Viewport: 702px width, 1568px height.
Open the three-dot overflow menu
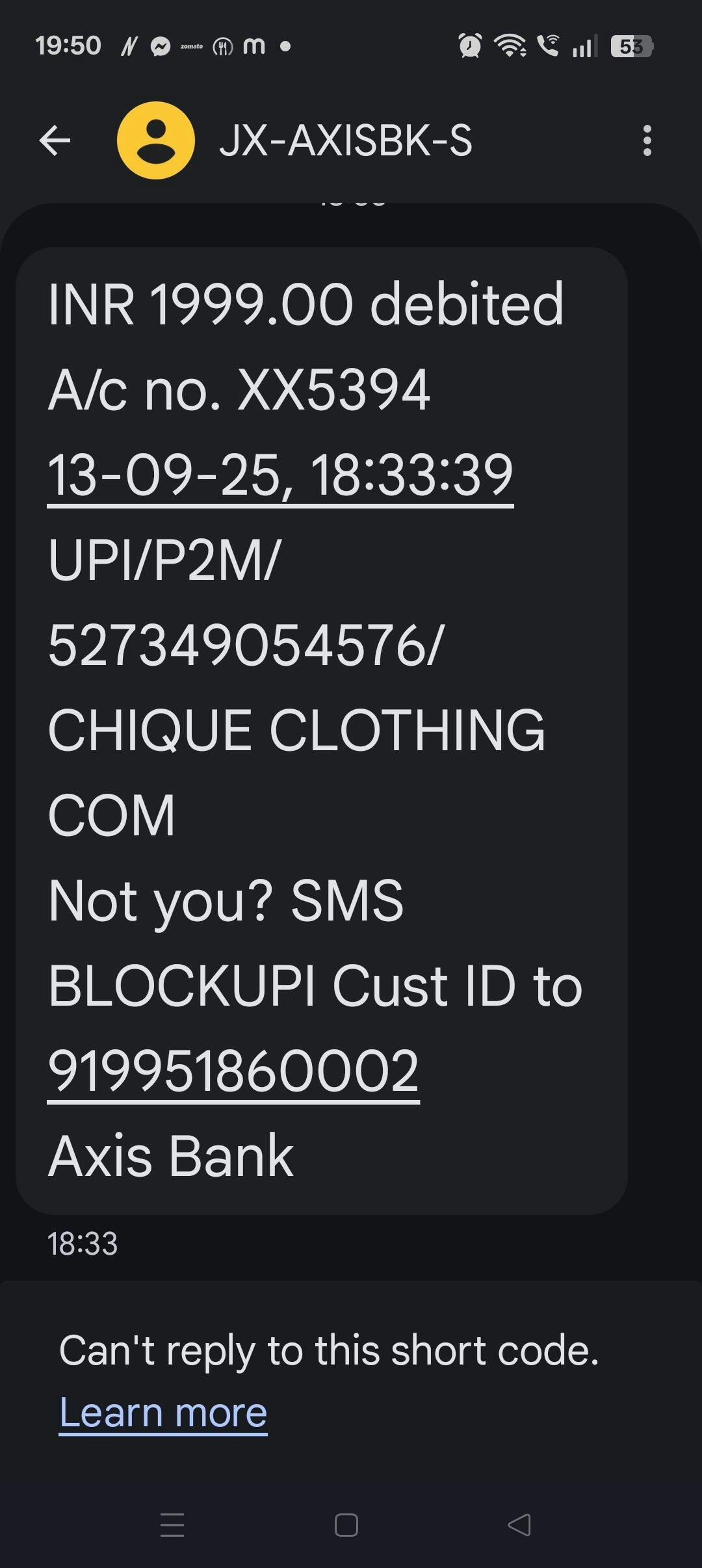coord(647,140)
